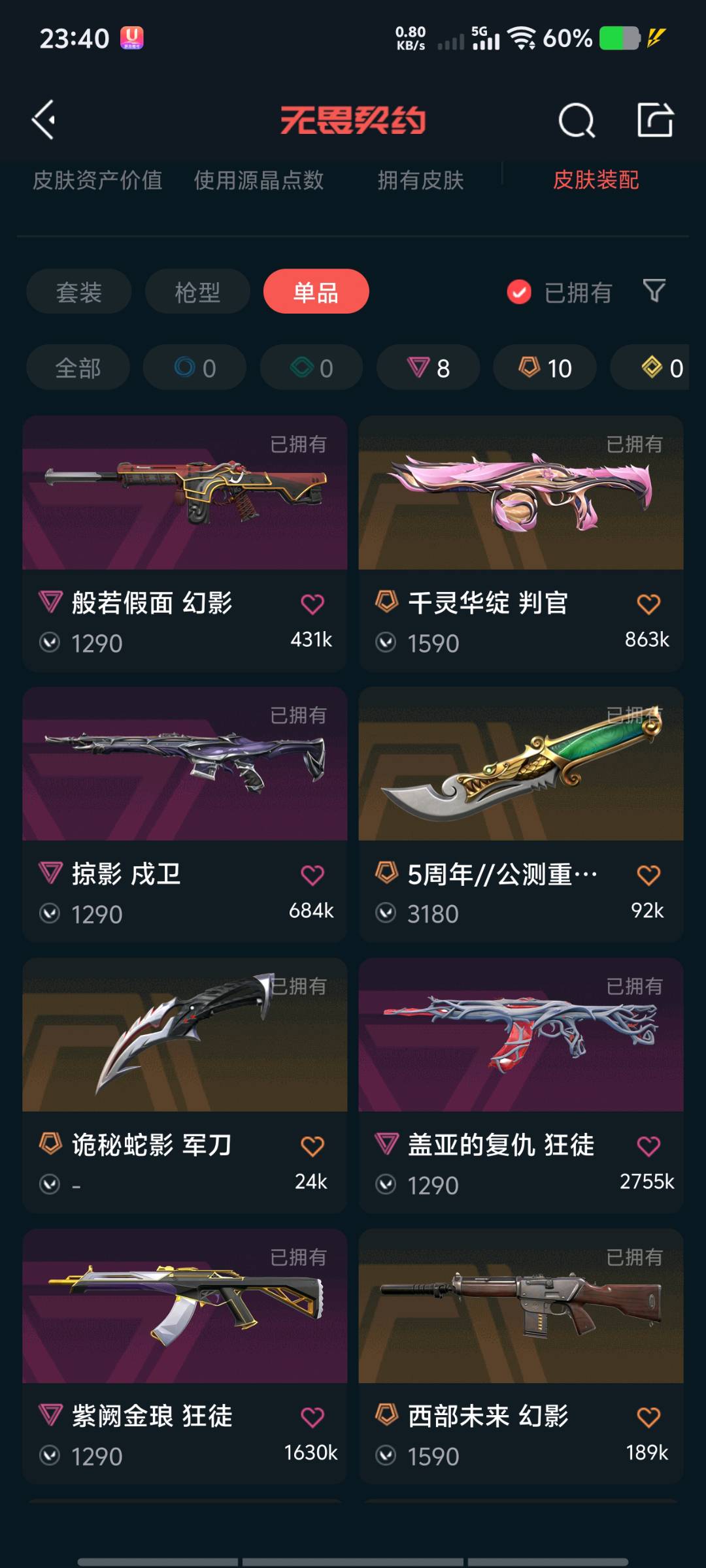
Task: Select the 枪型 chip
Action: pyautogui.click(x=197, y=291)
